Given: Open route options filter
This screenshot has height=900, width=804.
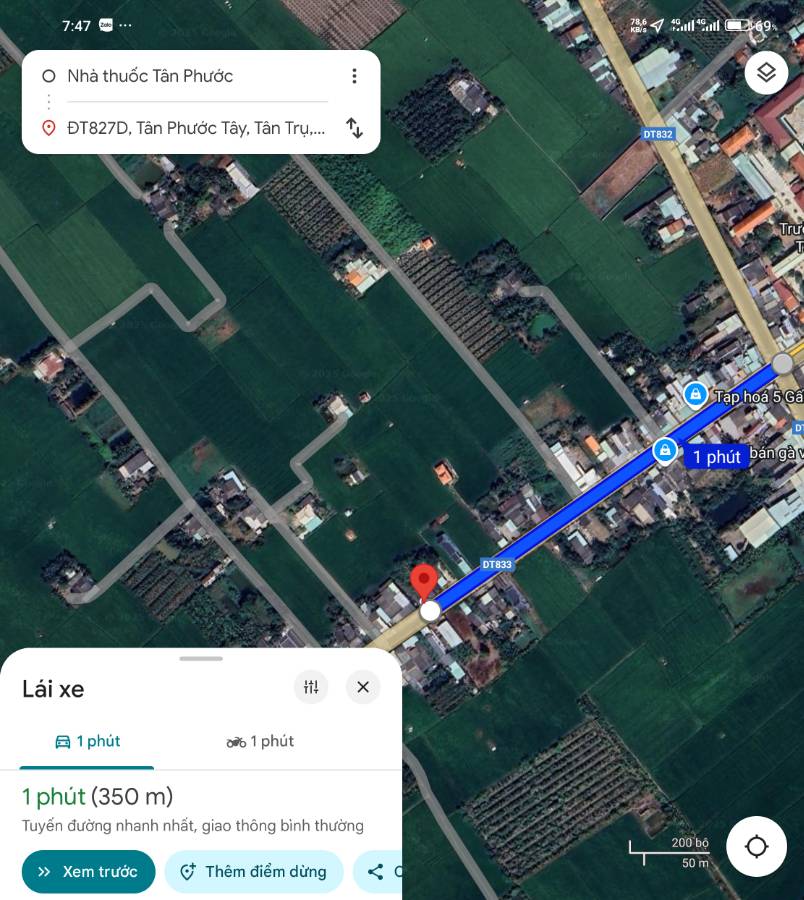Looking at the screenshot, I should point(311,687).
